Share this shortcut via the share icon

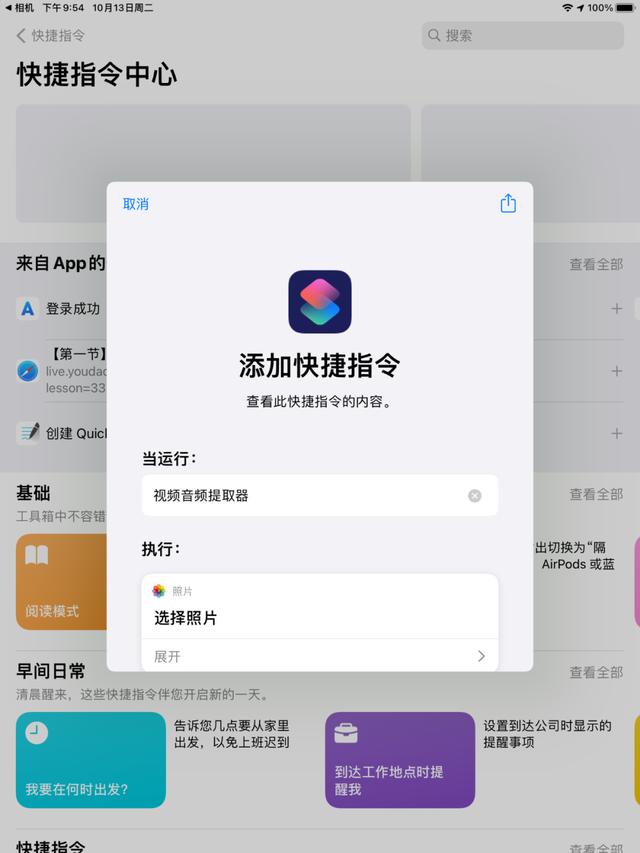point(508,203)
